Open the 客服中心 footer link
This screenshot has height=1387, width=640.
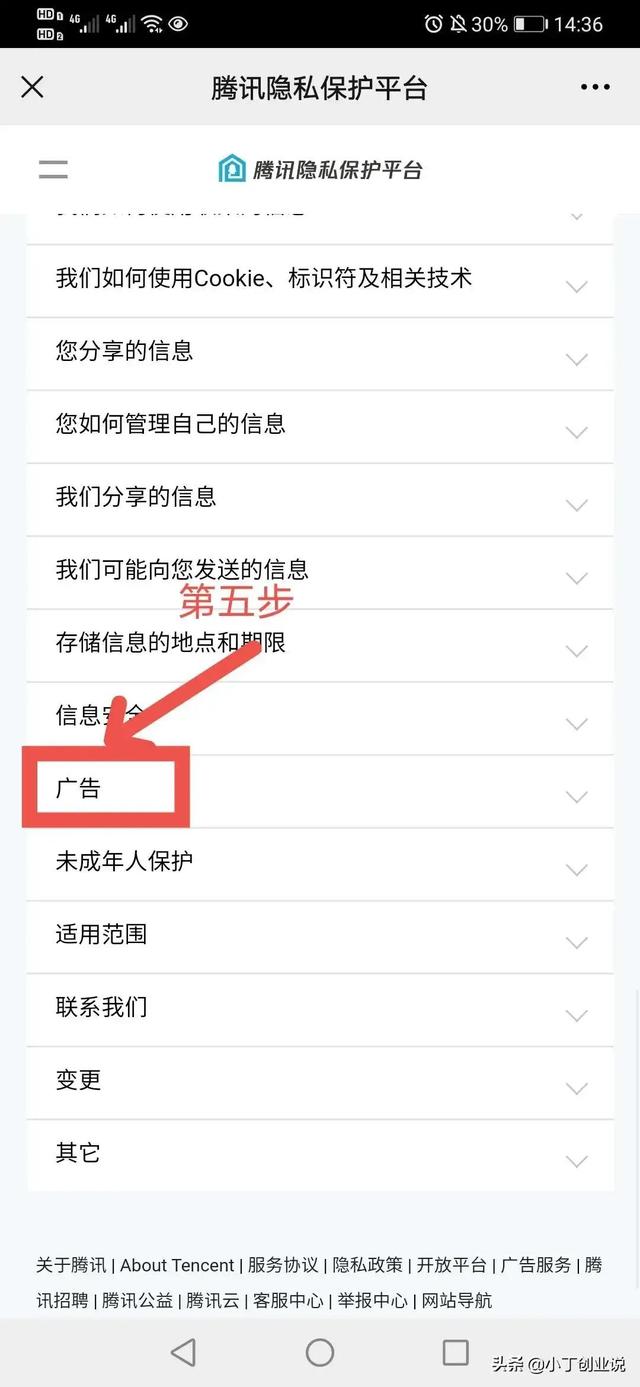click(288, 1301)
